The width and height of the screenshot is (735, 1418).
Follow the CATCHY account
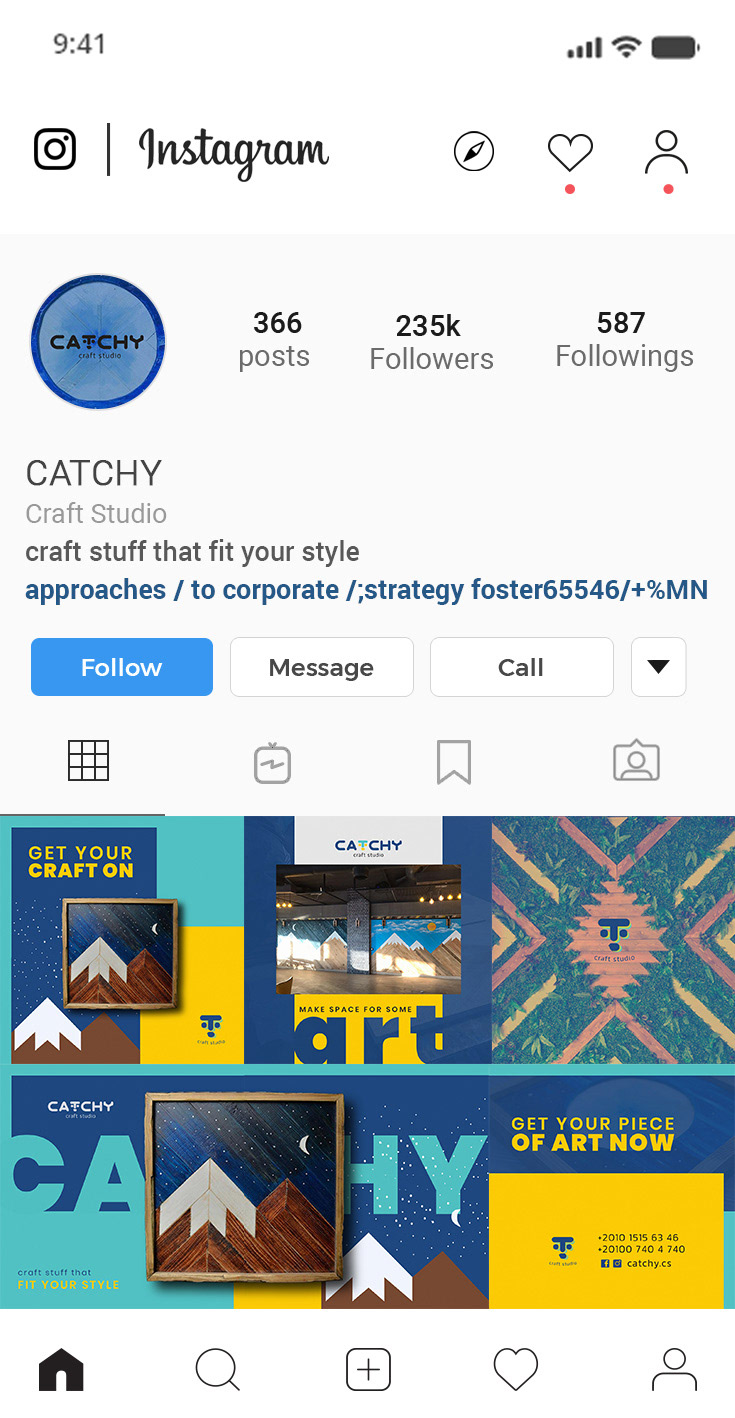coord(121,667)
